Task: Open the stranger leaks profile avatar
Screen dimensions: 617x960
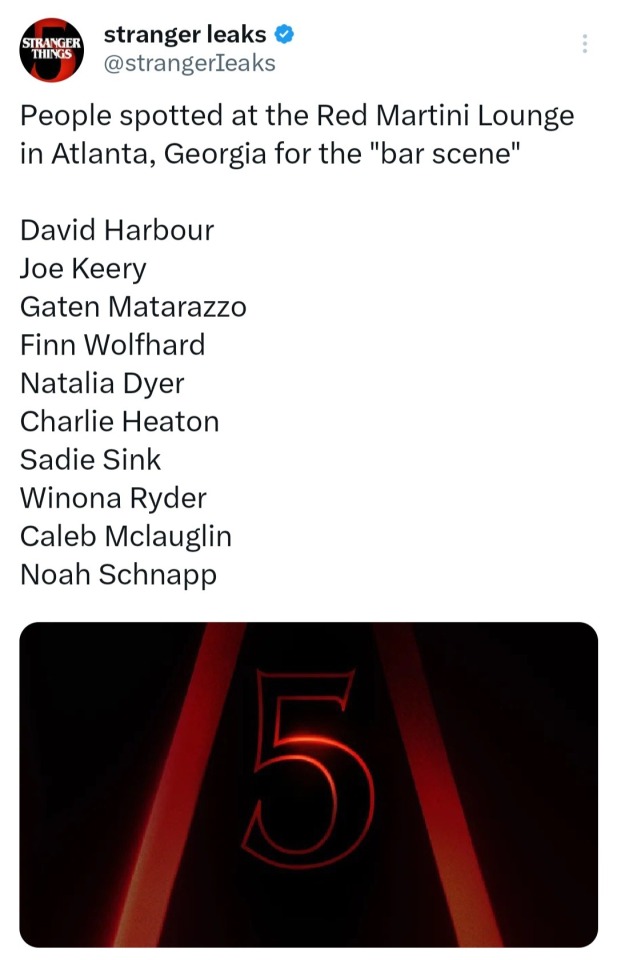Action: 51,51
